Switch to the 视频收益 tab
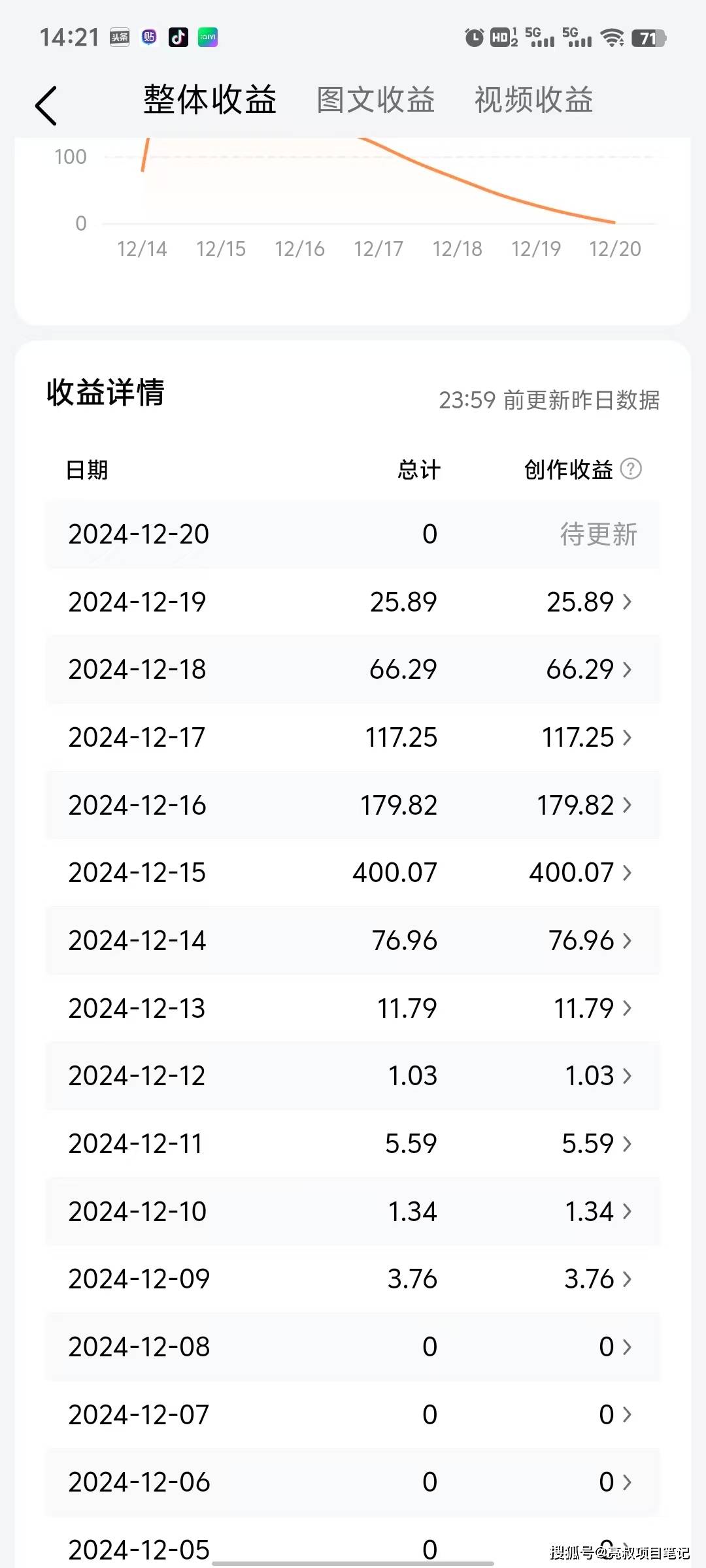Screen dimensions: 706x1568 coord(533,101)
